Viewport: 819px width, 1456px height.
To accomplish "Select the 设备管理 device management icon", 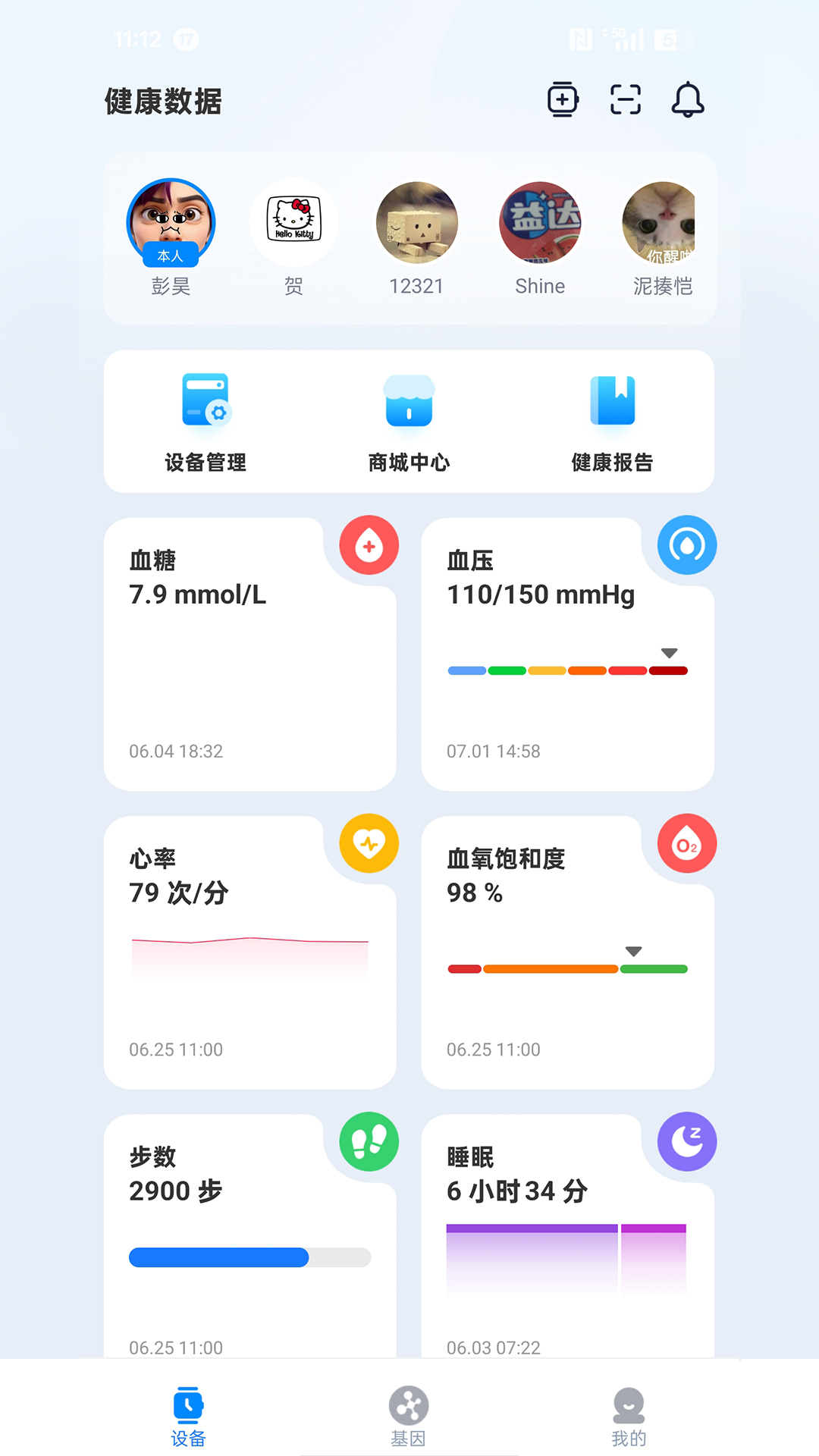I will click(205, 403).
